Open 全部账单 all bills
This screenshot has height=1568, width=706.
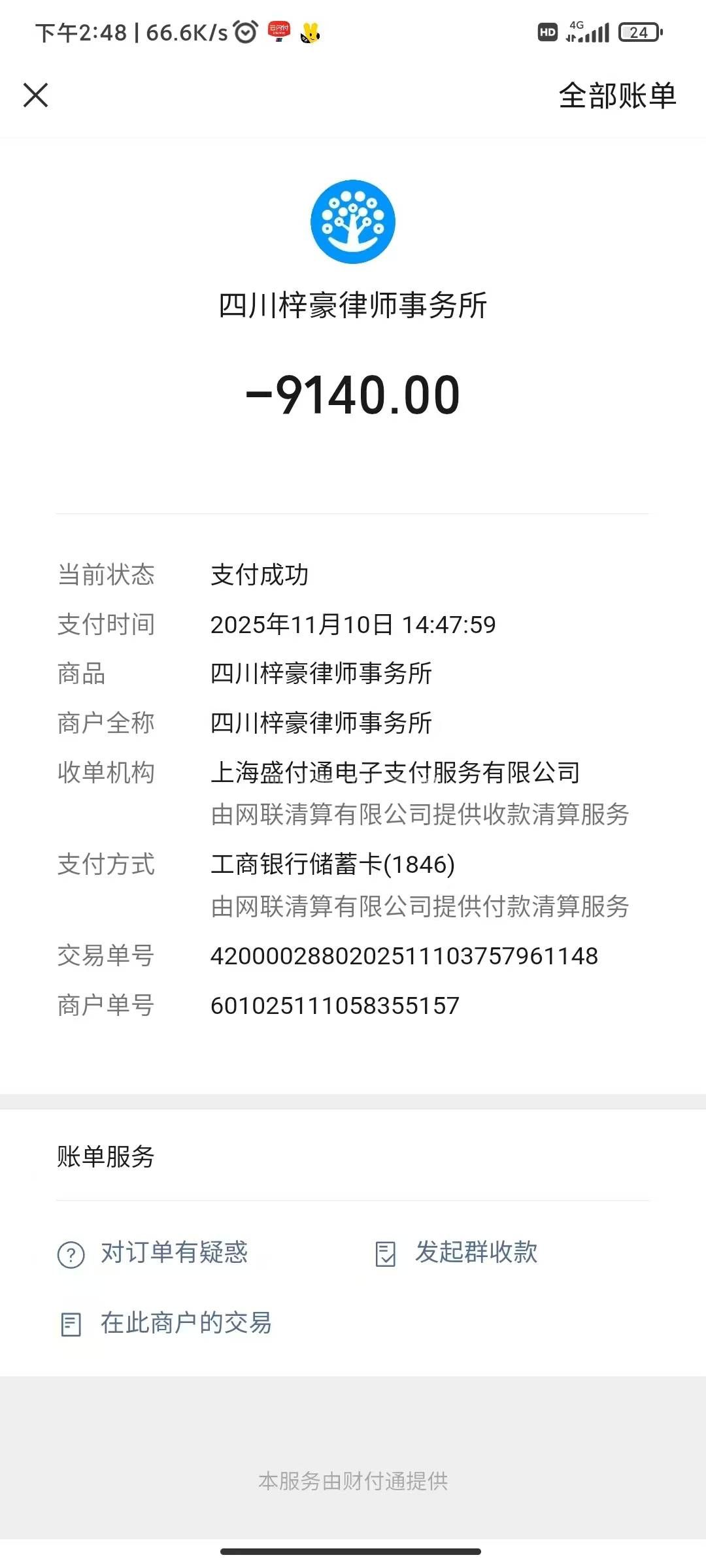616,96
